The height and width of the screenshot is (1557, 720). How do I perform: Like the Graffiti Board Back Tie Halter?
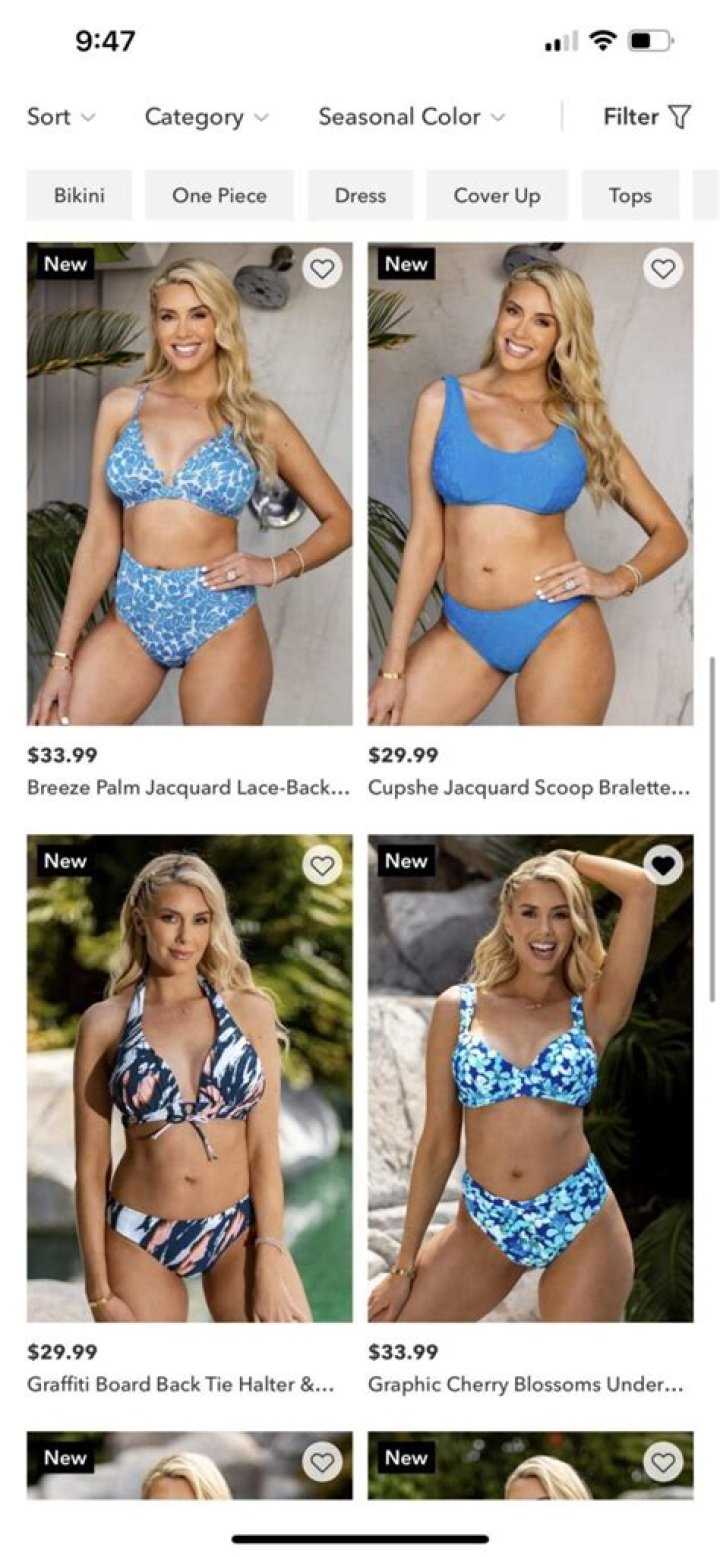[322, 866]
